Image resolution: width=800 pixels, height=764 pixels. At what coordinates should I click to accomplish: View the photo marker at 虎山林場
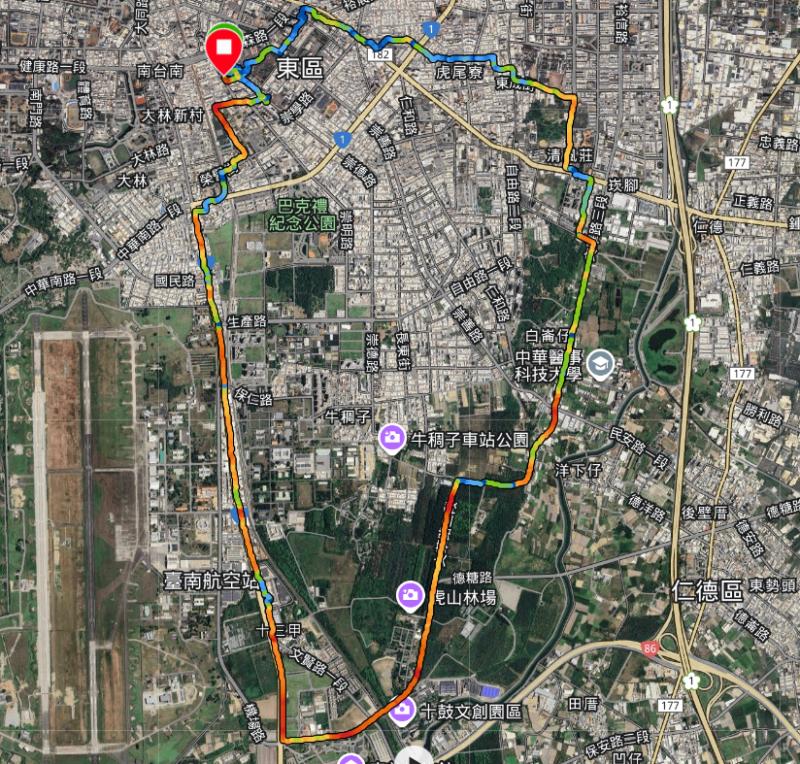[408, 595]
